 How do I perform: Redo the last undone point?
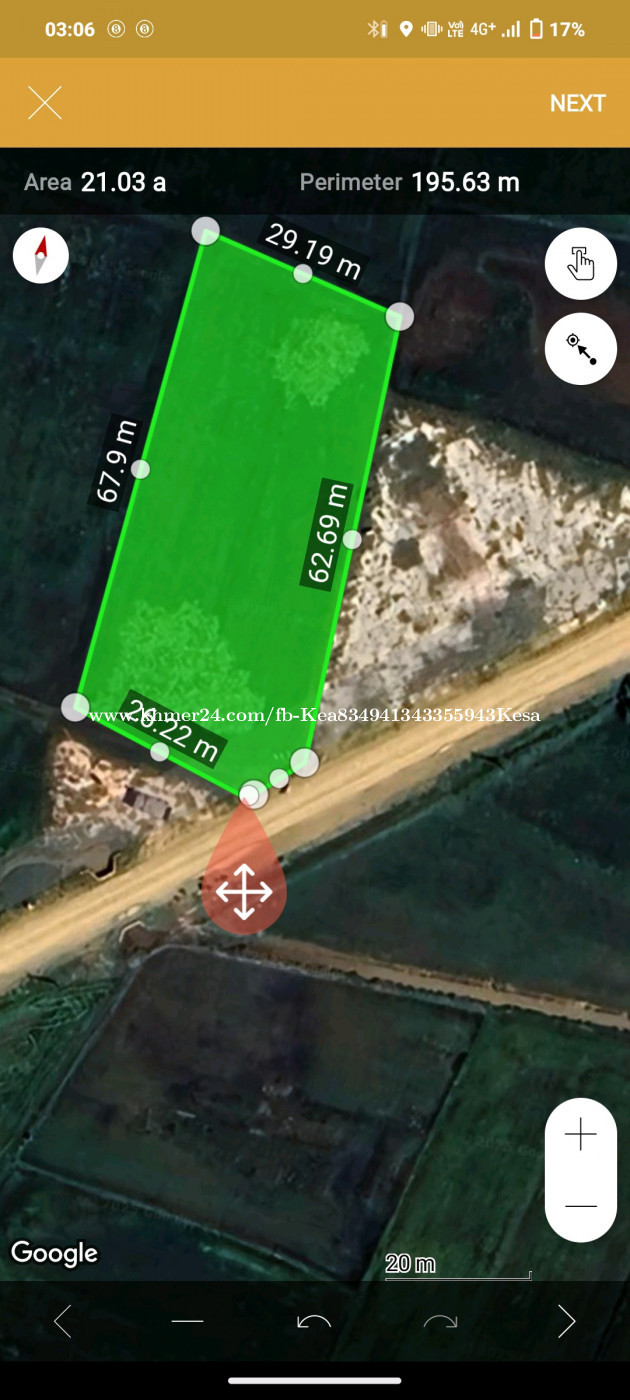[x=440, y=1322]
